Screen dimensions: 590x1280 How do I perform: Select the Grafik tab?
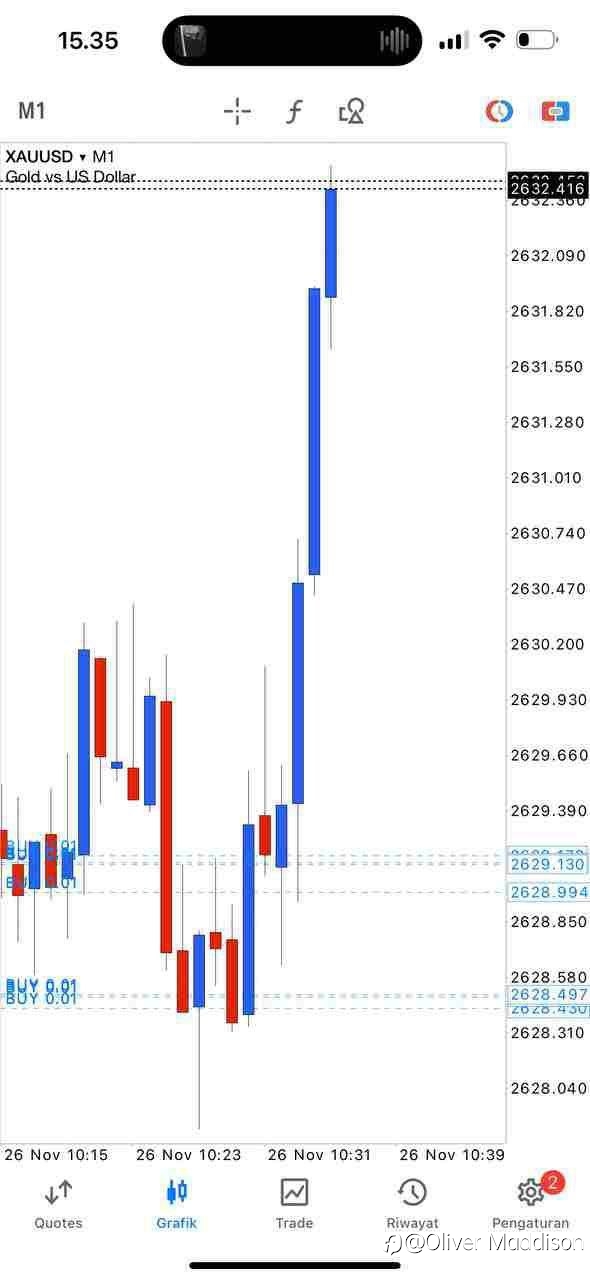point(177,1203)
